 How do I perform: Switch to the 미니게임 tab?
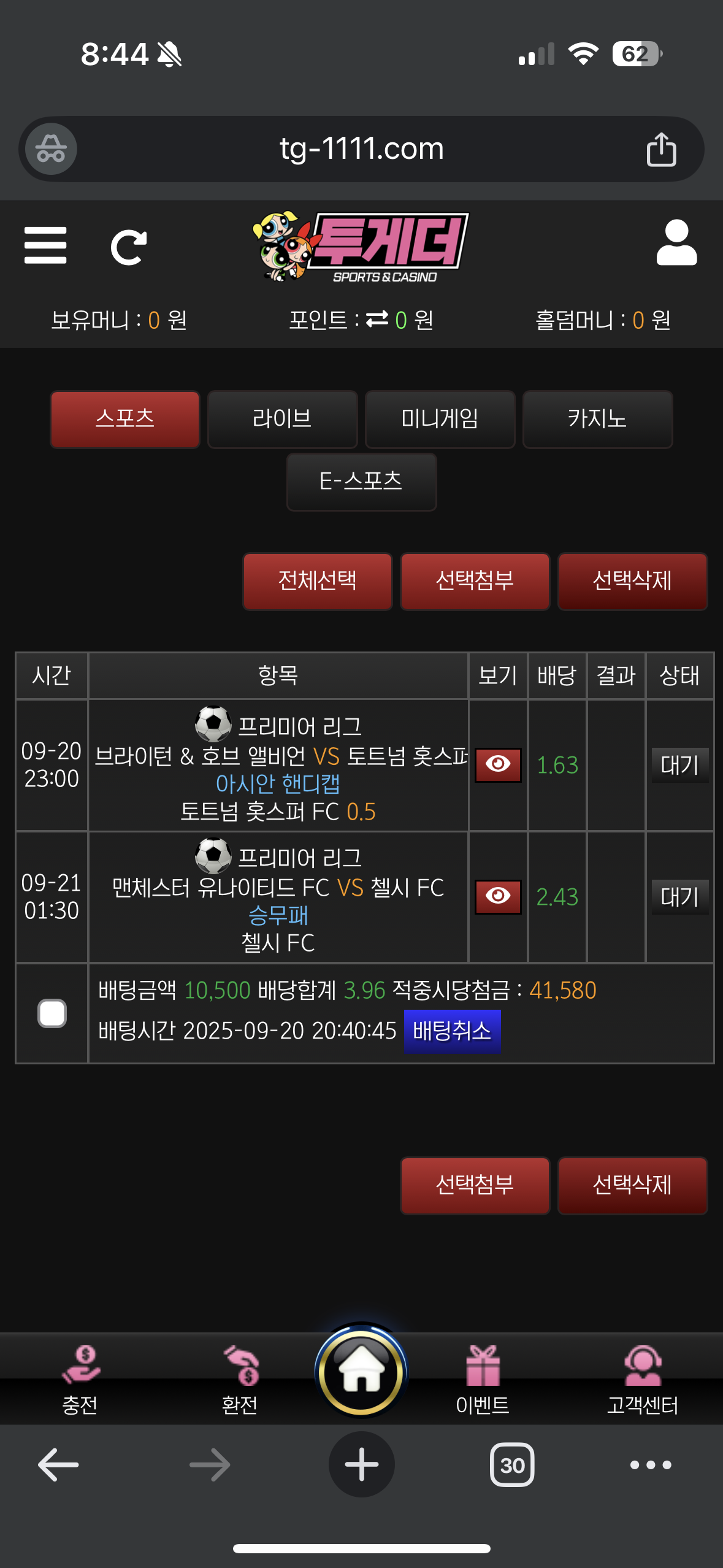point(440,419)
